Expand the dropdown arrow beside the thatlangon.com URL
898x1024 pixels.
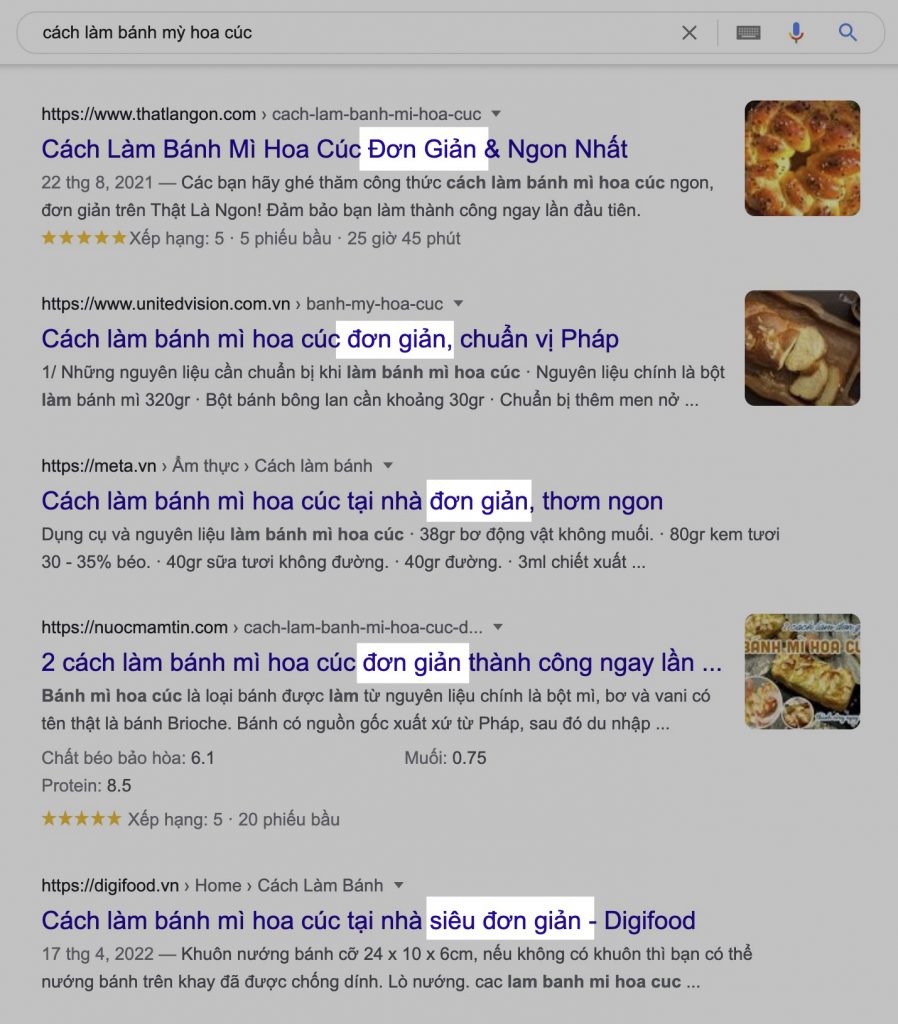(x=496, y=114)
